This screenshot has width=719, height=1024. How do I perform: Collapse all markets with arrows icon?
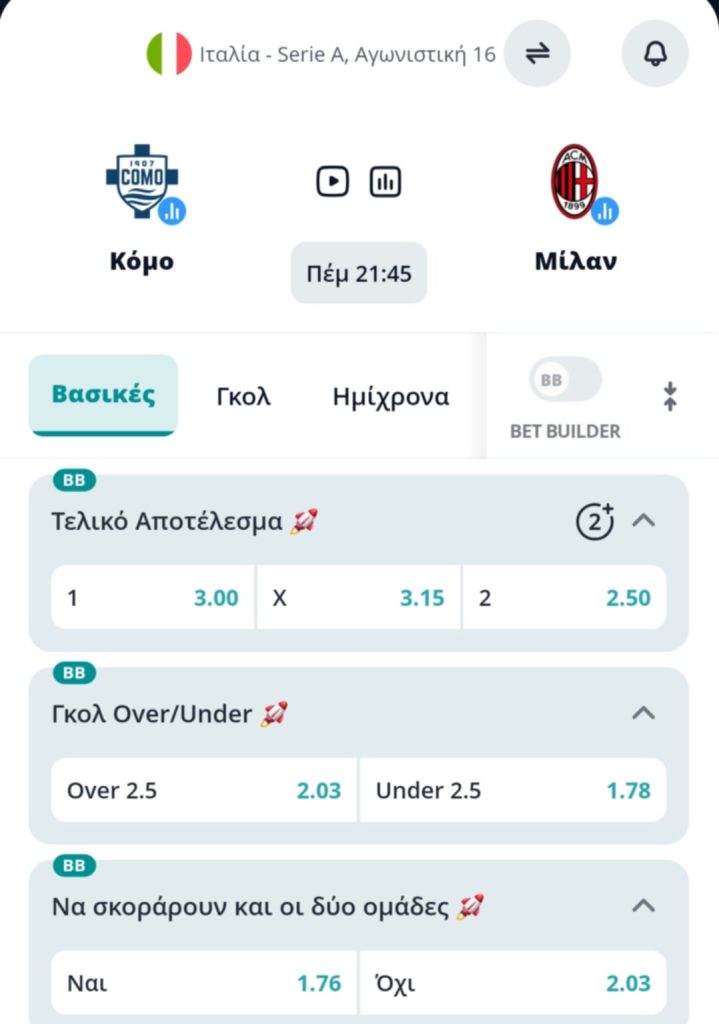tap(670, 396)
